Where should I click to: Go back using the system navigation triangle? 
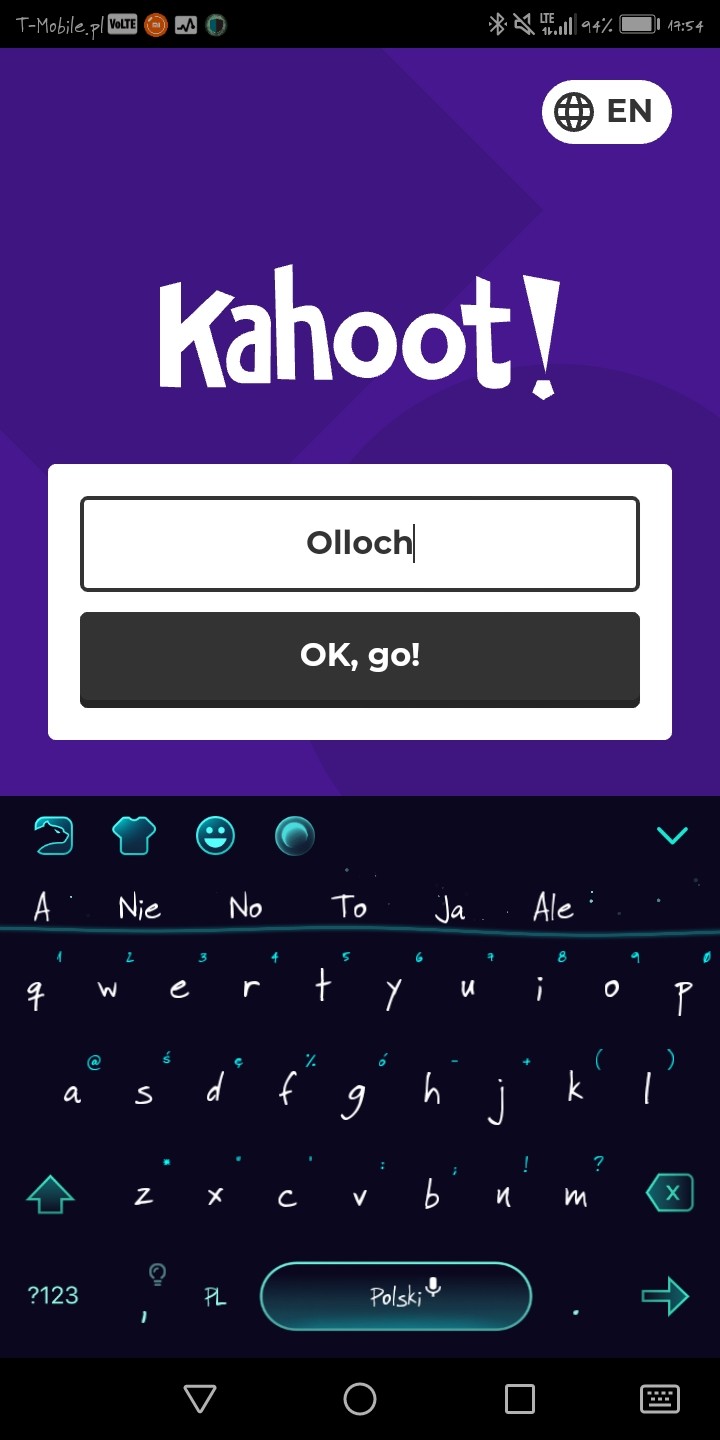(200, 1399)
